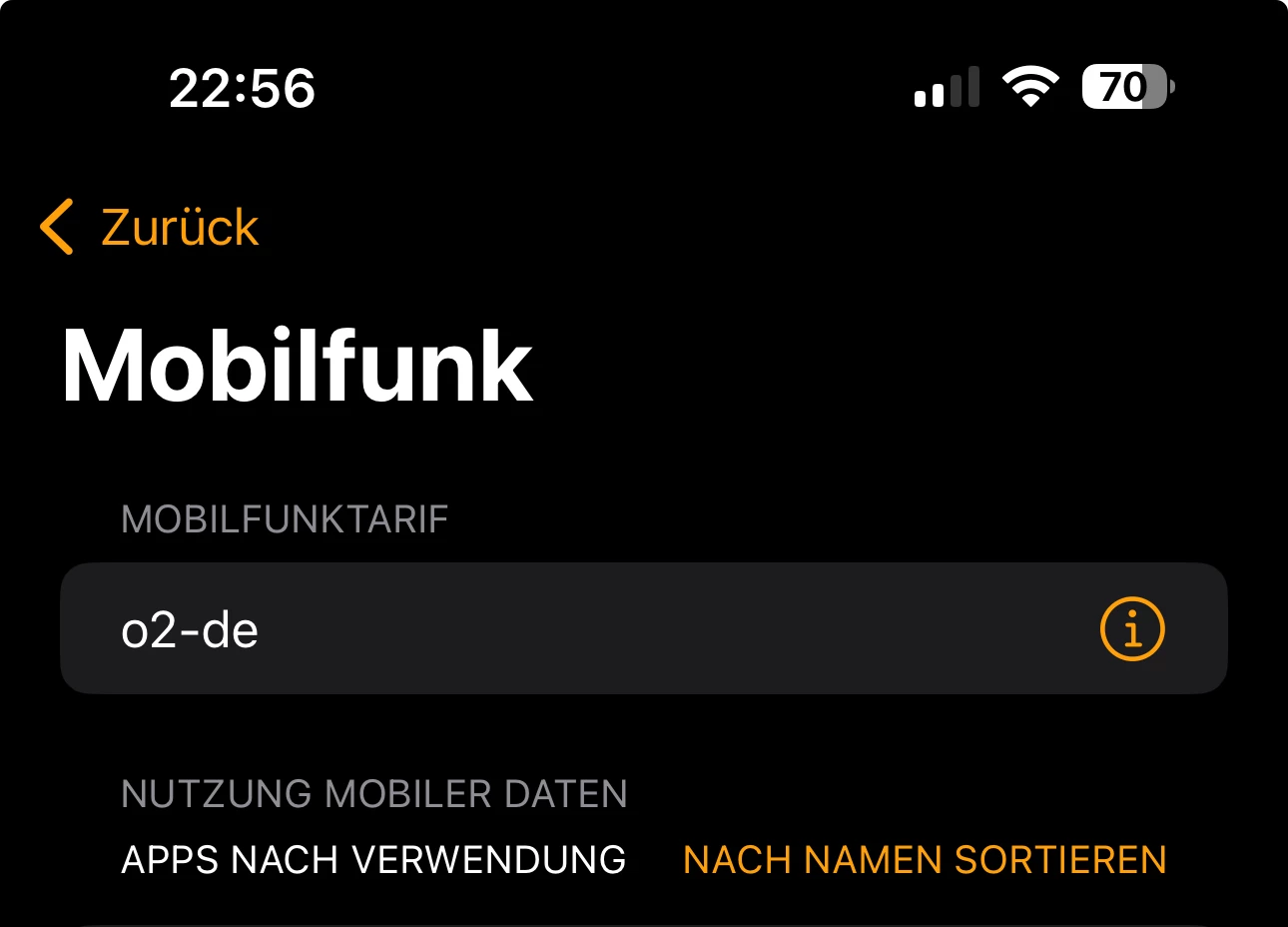Viewport: 1288px width, 927px height.
Task: Switch to Nach Namen sortieren
Action: 925,860
